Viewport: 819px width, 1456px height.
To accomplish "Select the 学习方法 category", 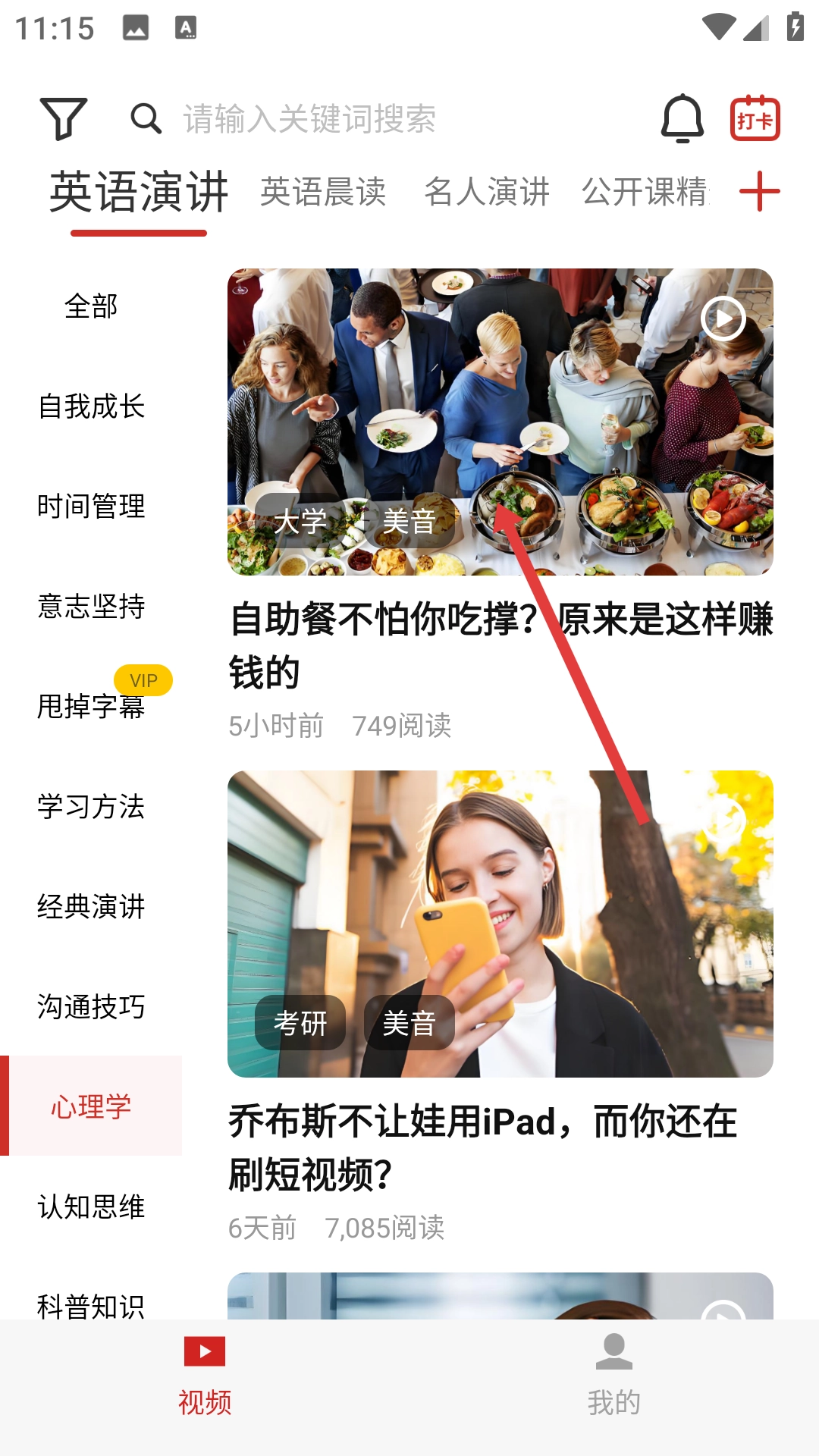I will click(91, 807).
